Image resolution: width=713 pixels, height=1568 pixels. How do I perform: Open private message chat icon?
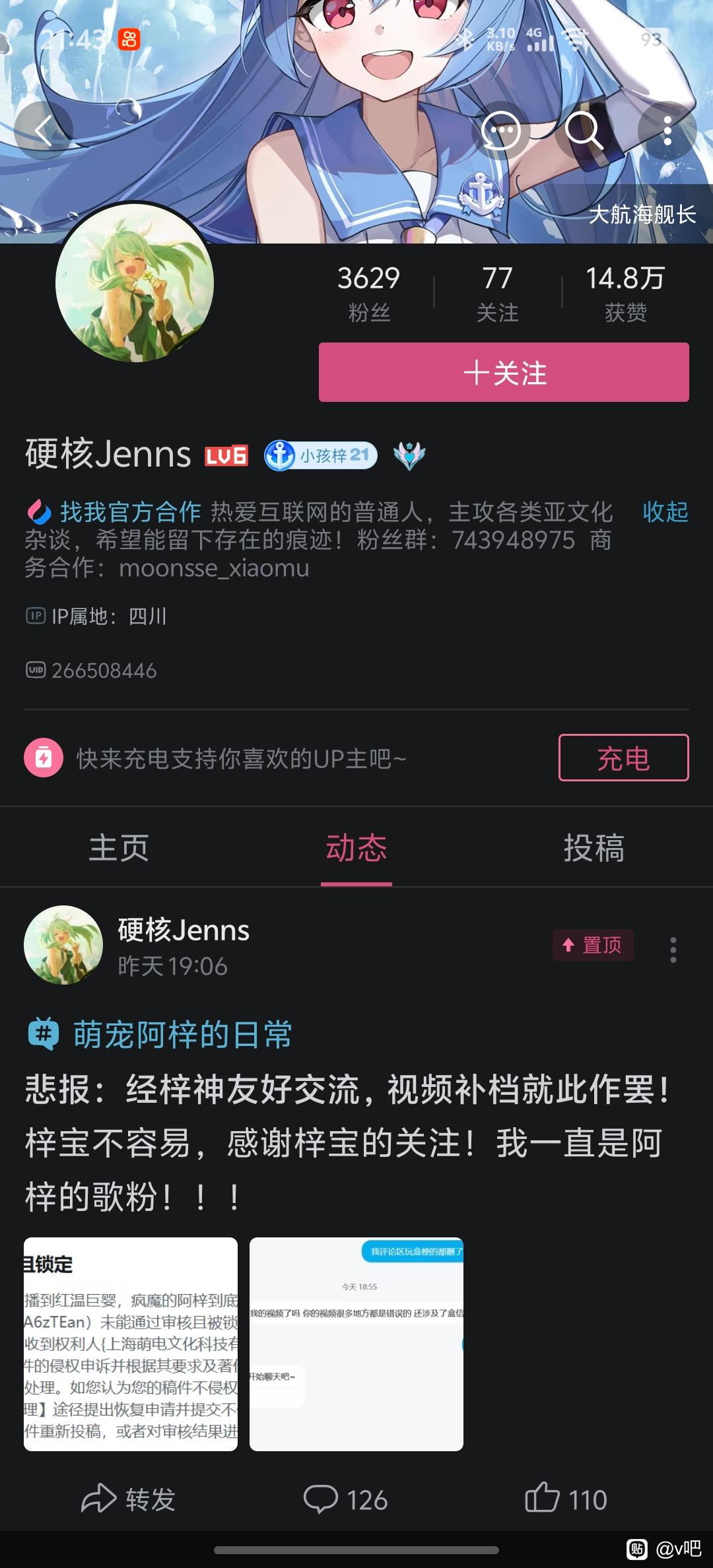coord(500,131)
